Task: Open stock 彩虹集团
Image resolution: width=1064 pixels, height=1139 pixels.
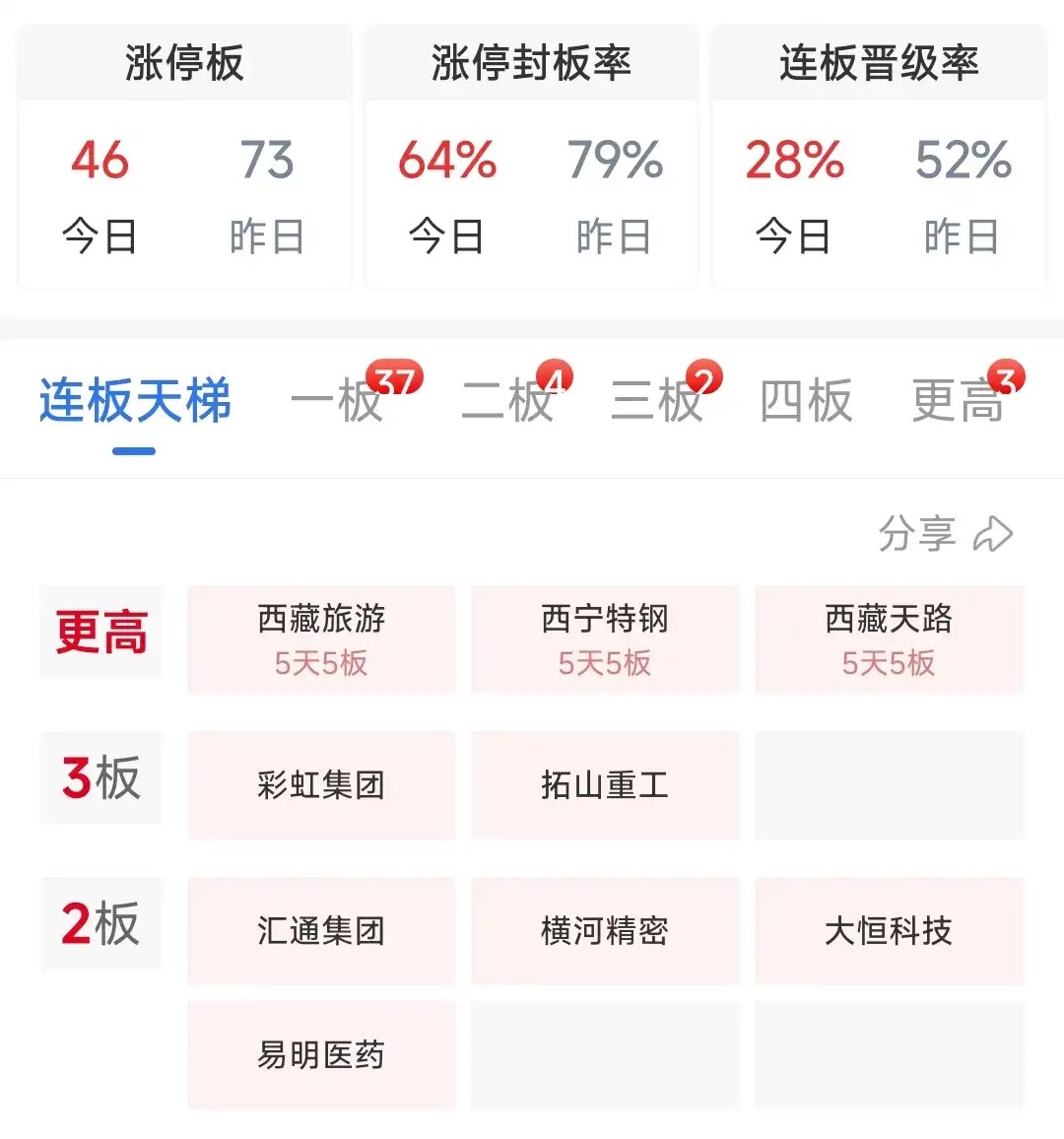Action: click(321, 785)
